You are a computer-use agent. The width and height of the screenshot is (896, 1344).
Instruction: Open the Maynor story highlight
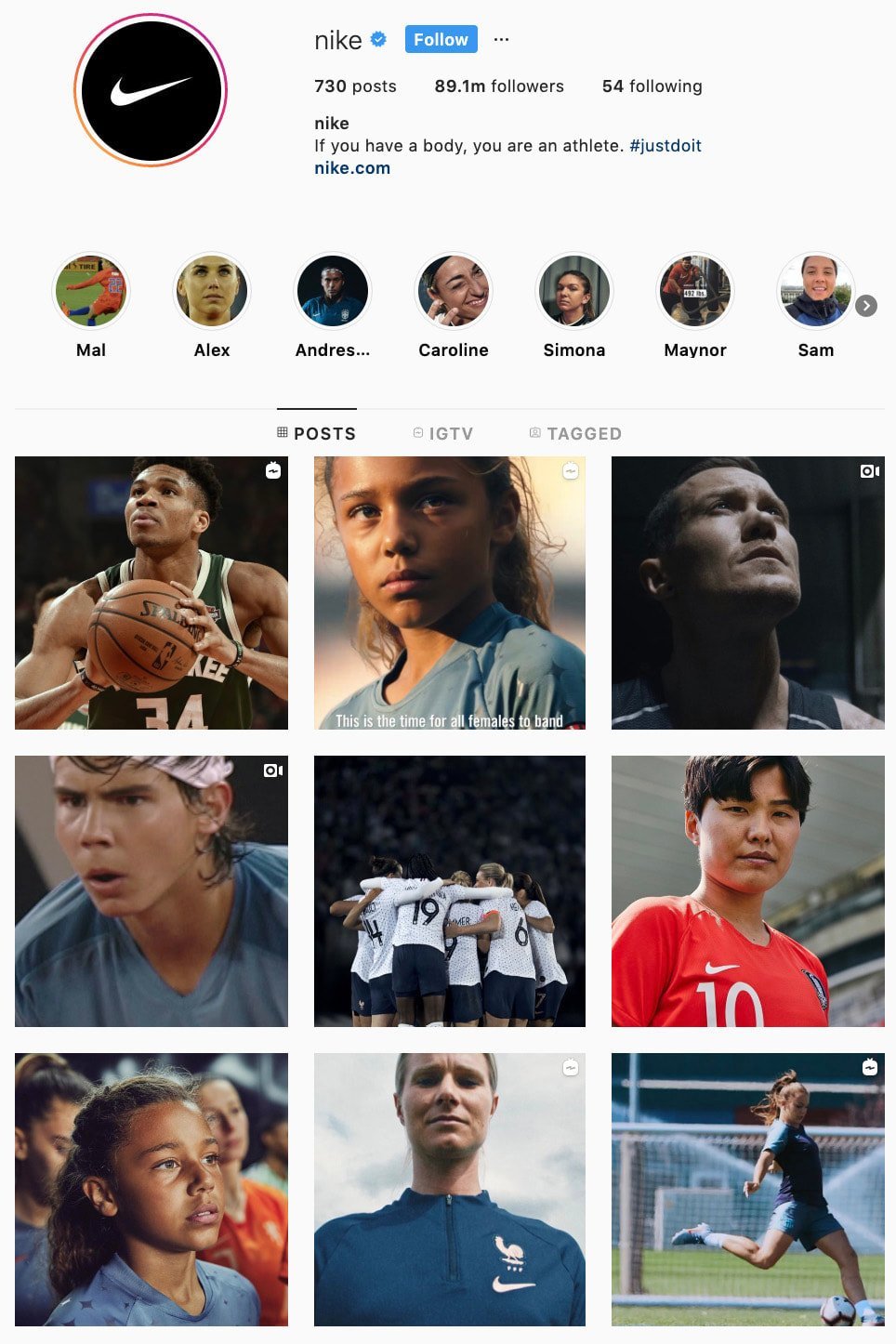click(695, 291)
